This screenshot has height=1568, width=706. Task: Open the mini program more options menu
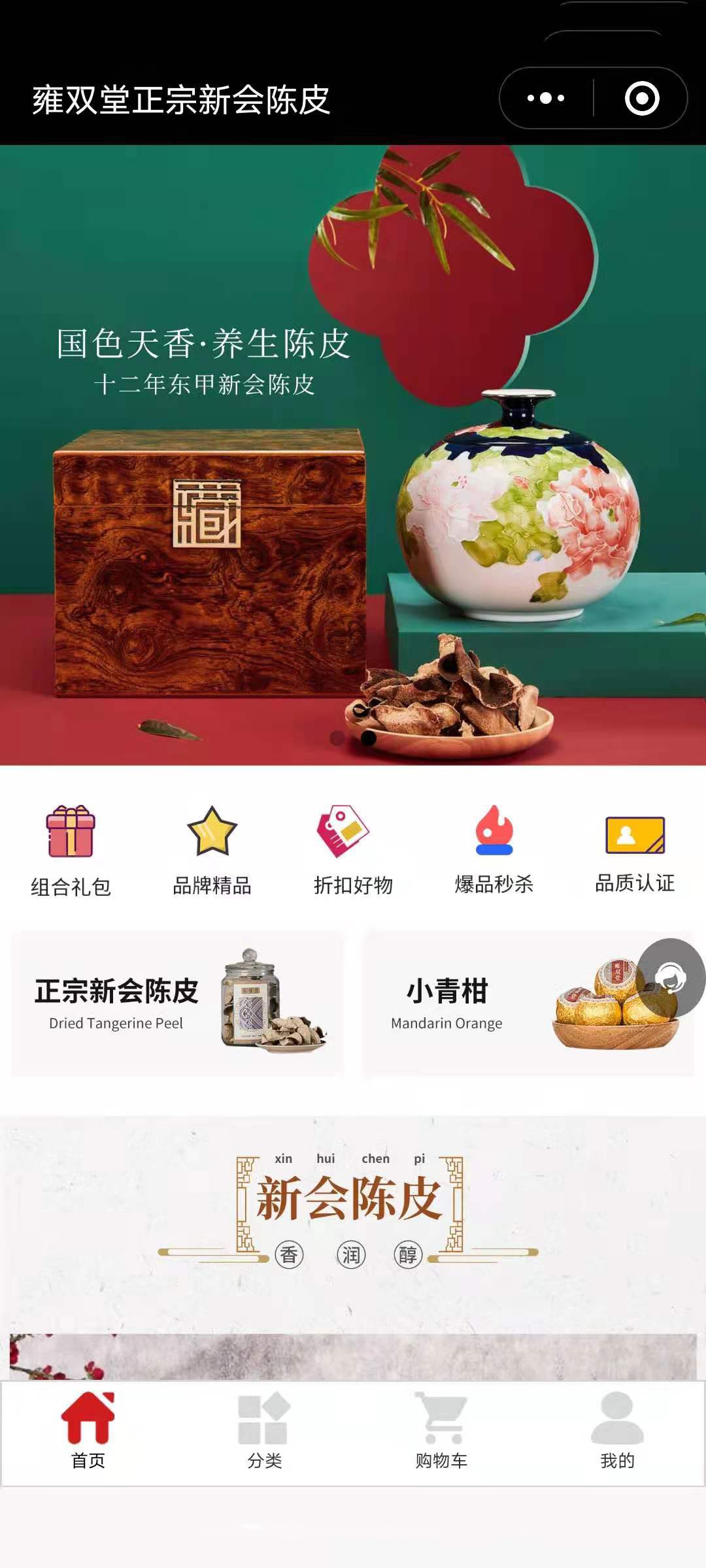click(546, 99)
